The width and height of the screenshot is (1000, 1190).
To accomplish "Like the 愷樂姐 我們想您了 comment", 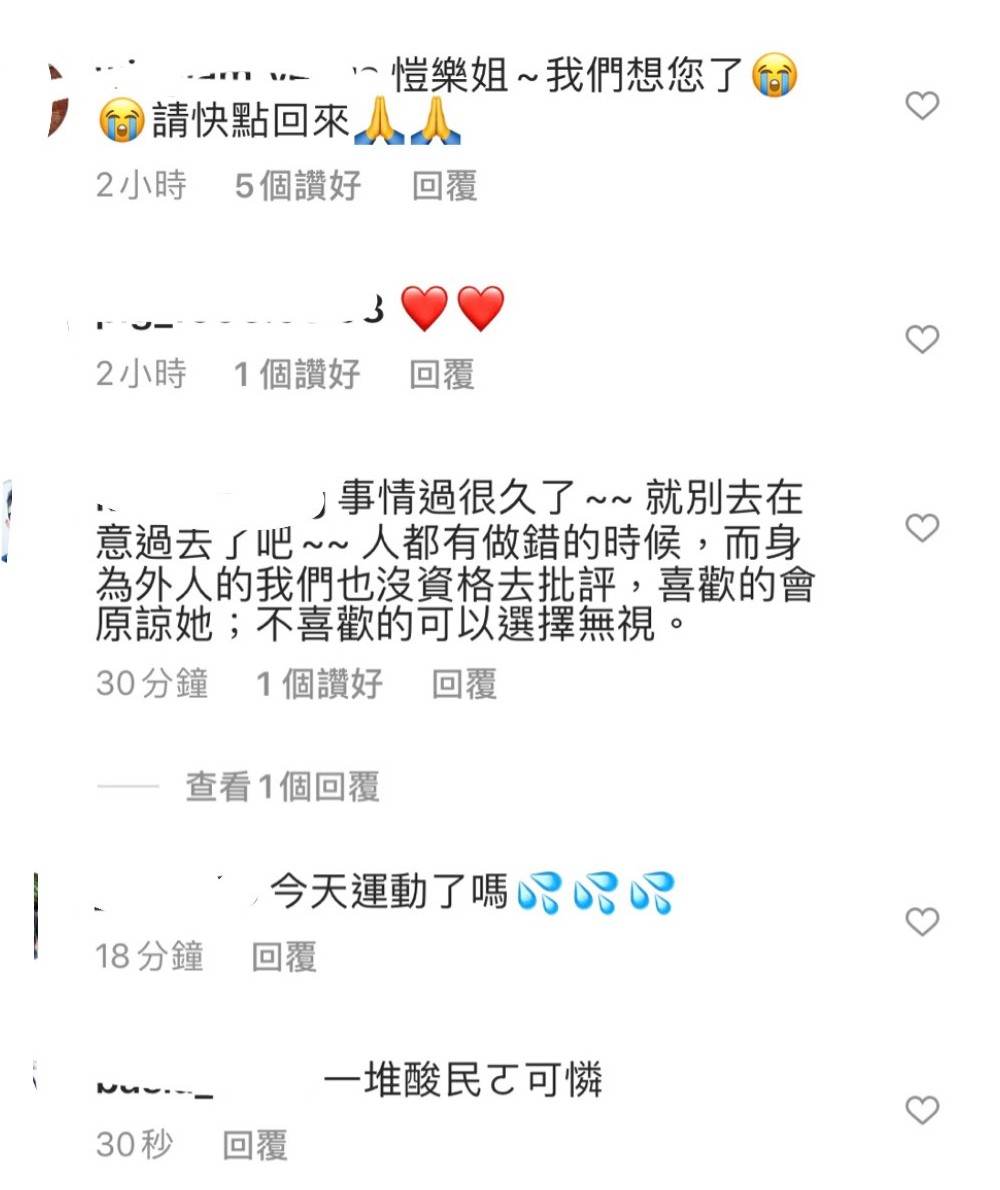I will tap(922, 105).
